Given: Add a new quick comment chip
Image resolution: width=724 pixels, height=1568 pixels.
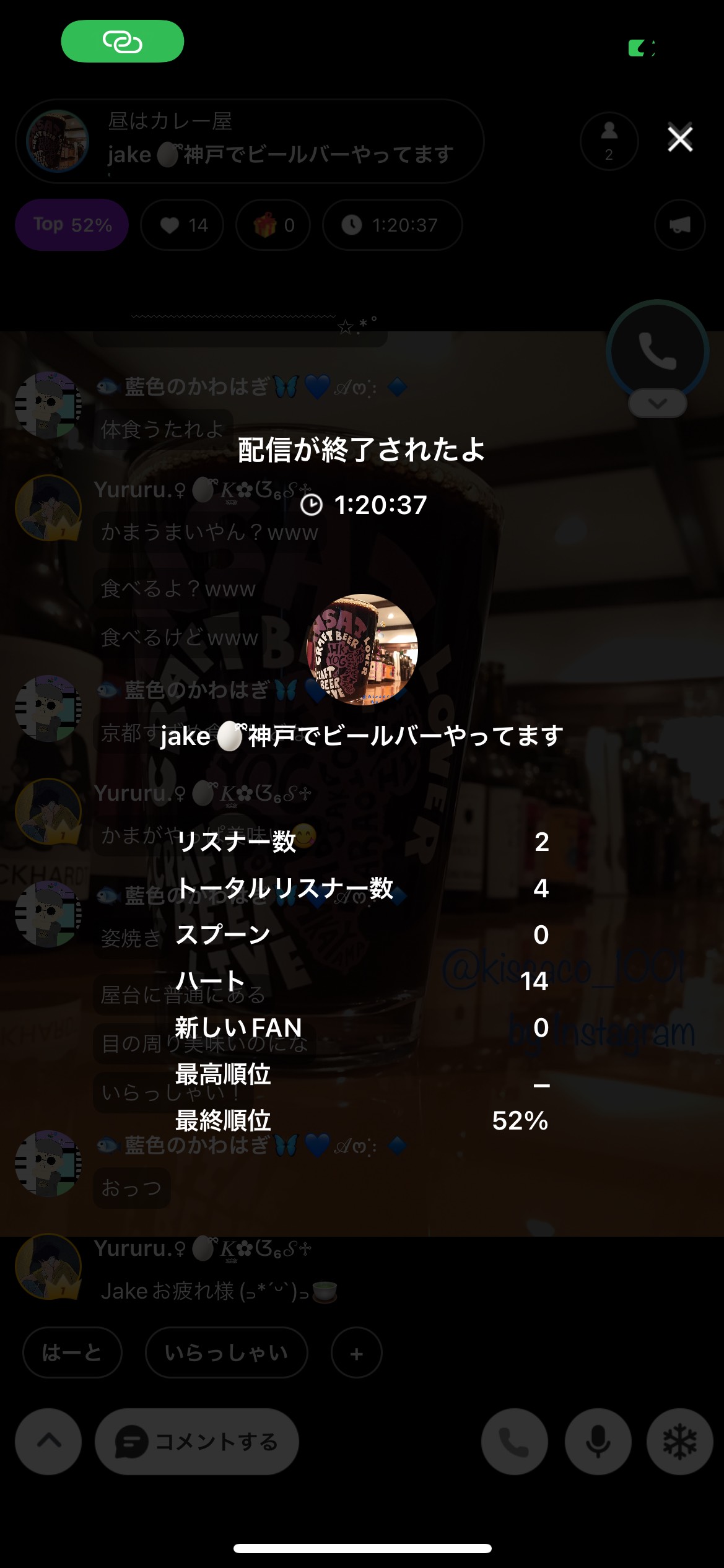Looking at the screenshot, I should (356, 1353).
